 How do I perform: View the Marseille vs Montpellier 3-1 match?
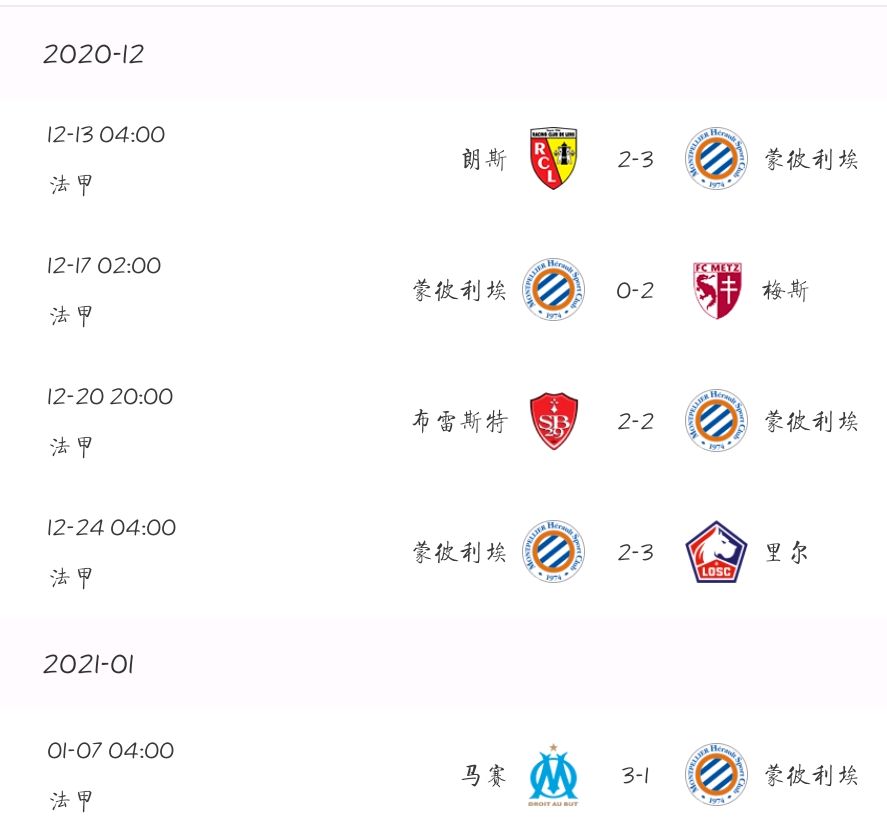[635, 775]
